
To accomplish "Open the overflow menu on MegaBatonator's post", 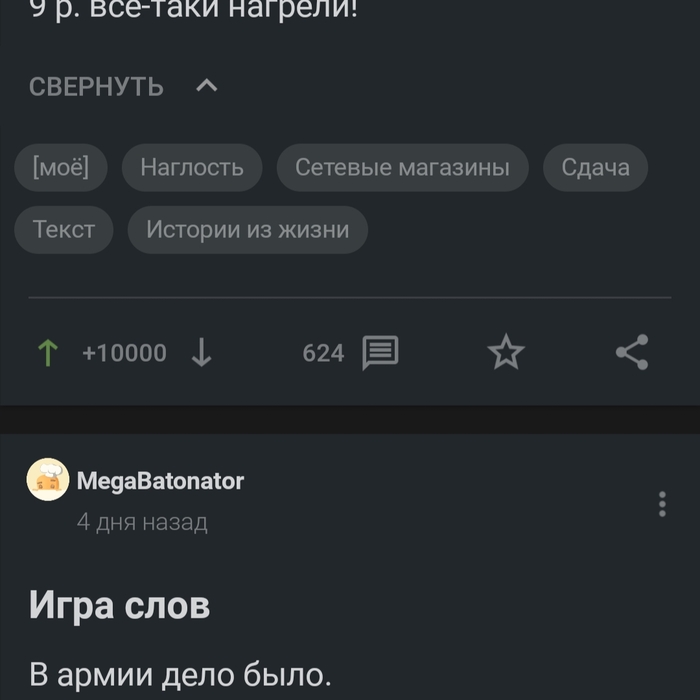I will [662, 504].
